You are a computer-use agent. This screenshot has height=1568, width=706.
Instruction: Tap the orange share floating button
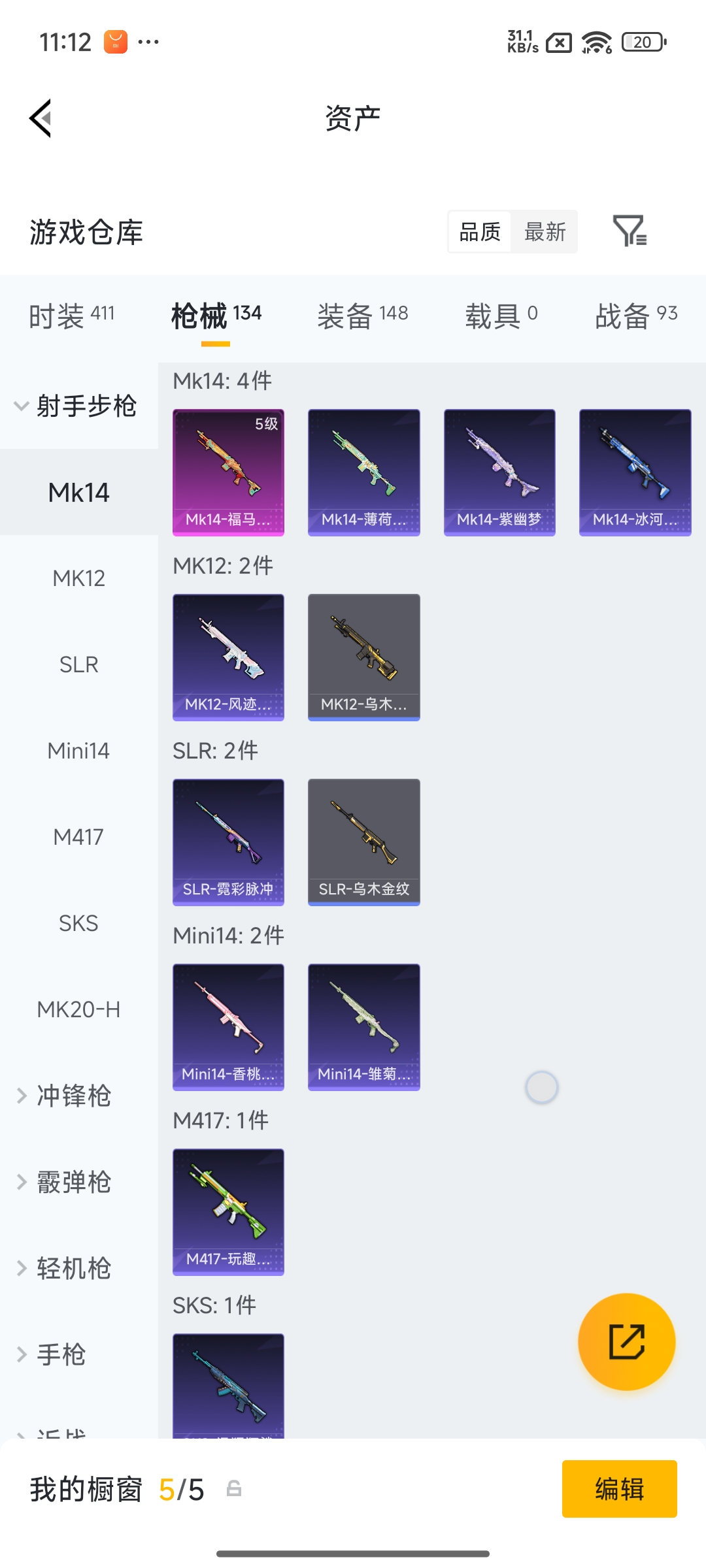(626, 1341)
